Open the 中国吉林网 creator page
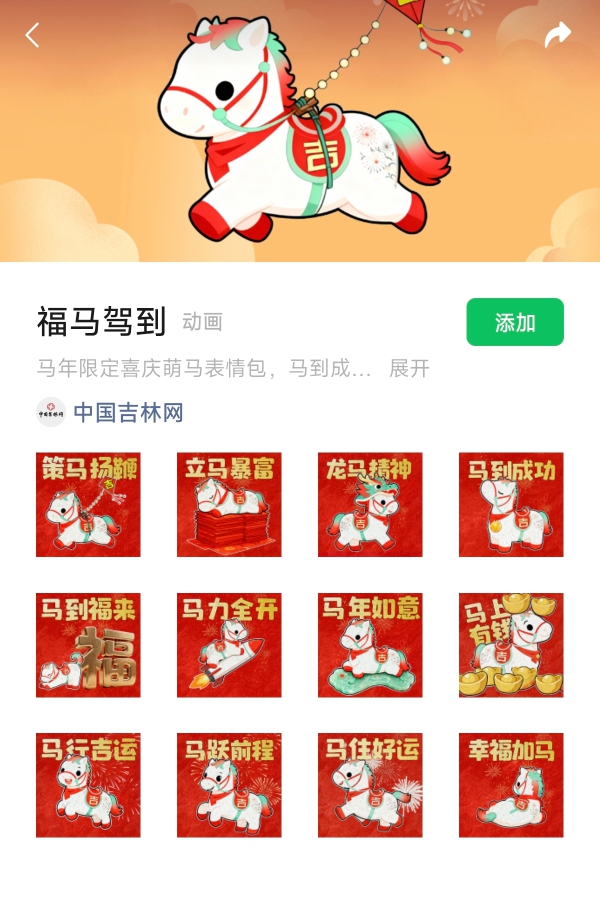The width and height of the screenshot is (600, 902). [127, 412]
